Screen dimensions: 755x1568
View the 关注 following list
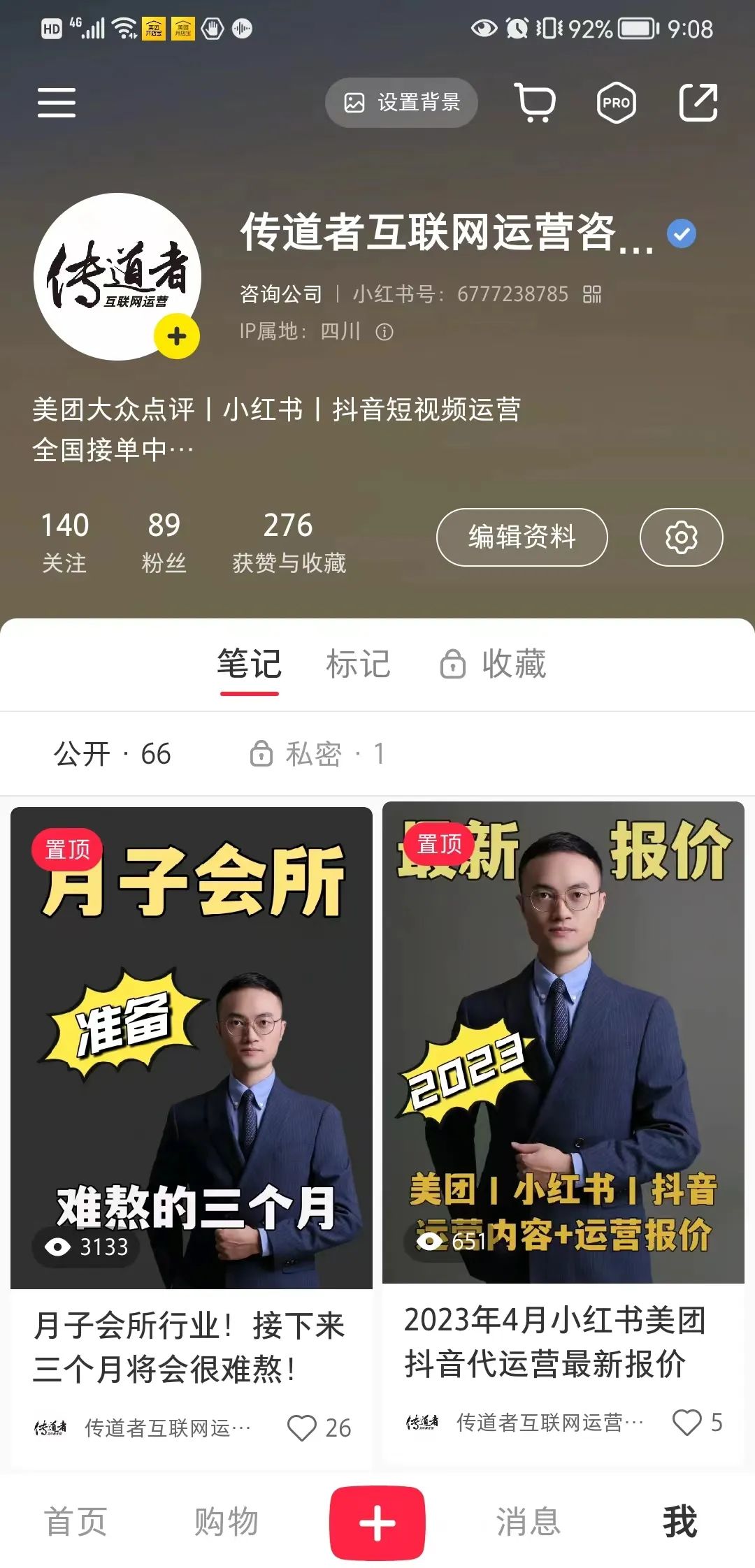coord(64,542)
